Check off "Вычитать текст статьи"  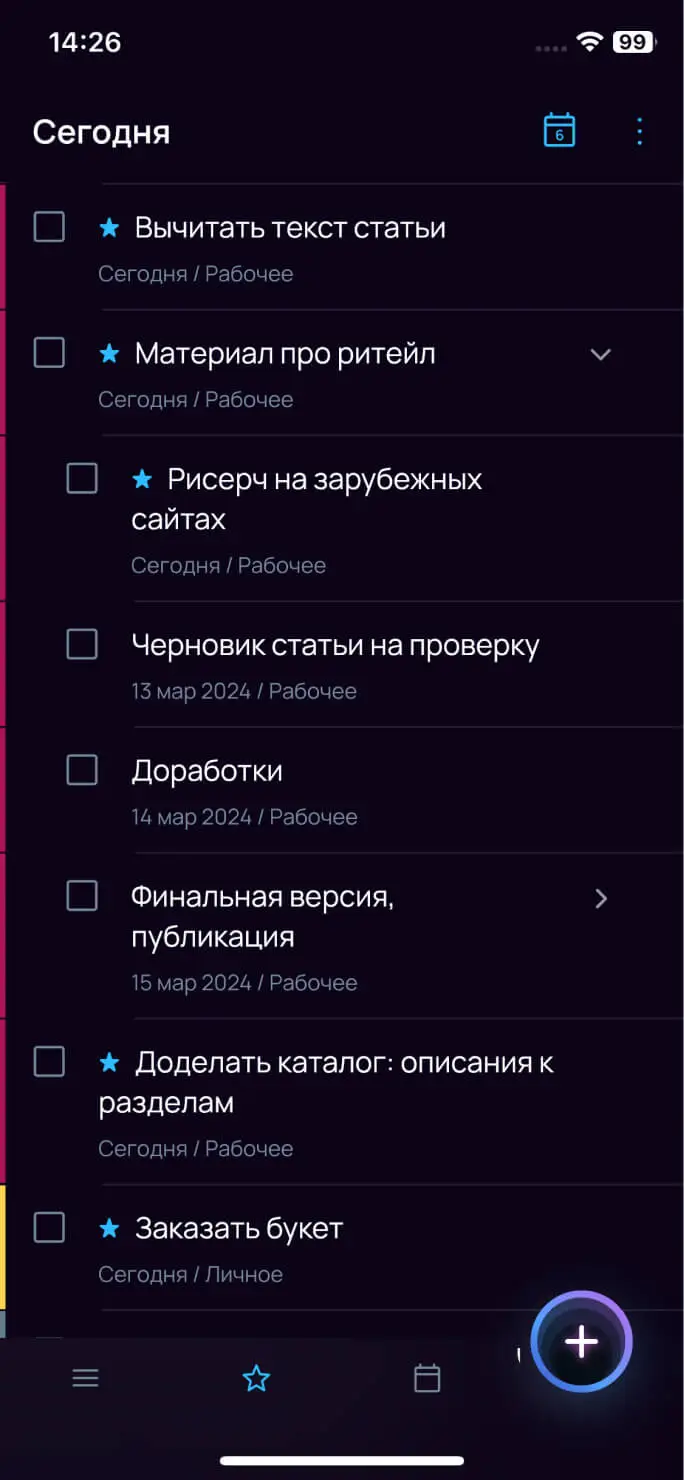(49, 227)
